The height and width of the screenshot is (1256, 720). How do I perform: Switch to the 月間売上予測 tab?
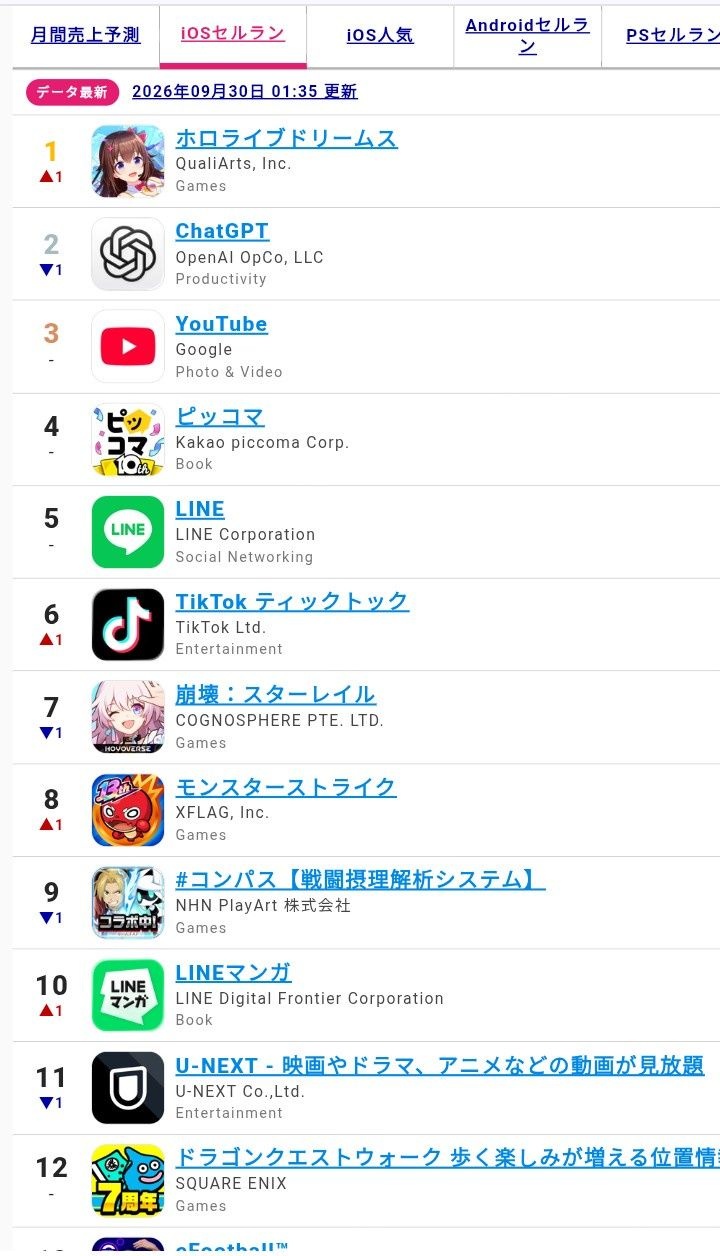(x=85, y=35)
